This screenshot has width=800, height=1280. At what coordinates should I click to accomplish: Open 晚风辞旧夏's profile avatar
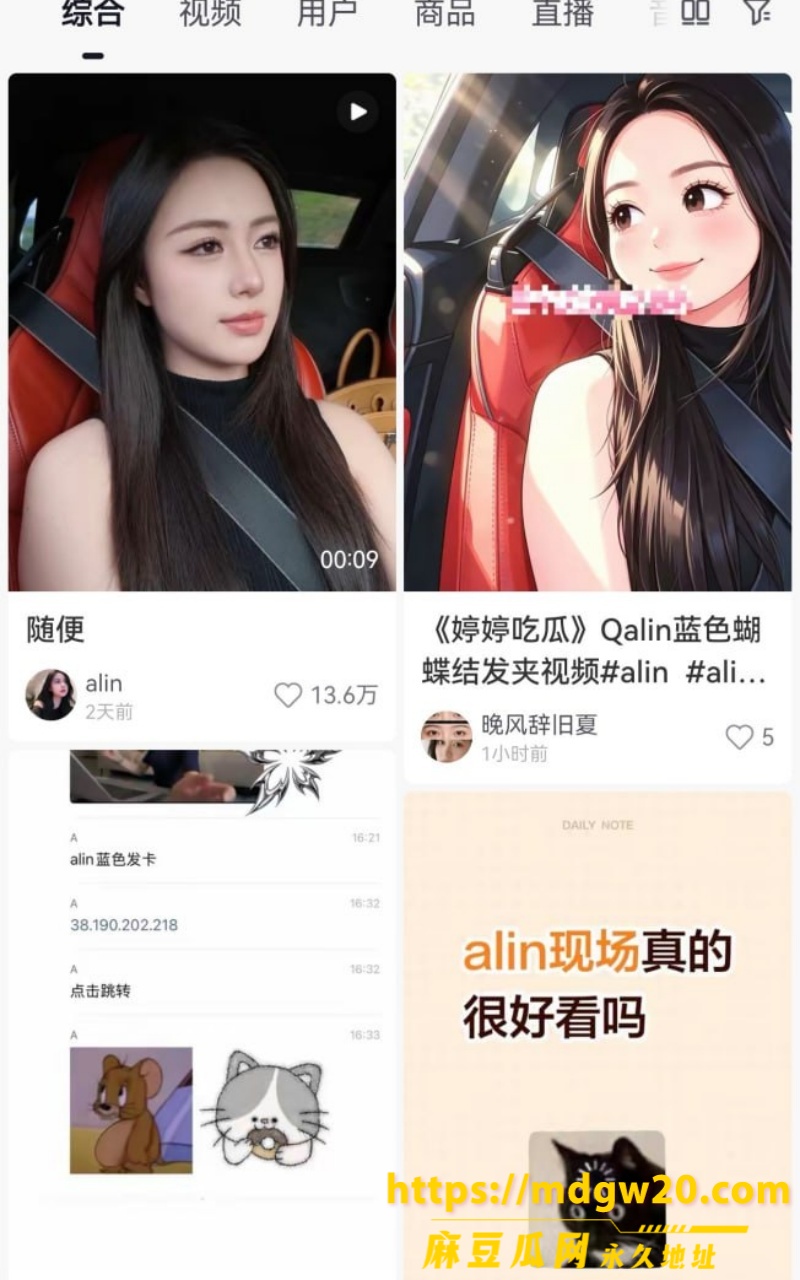(x=446, y=737)
